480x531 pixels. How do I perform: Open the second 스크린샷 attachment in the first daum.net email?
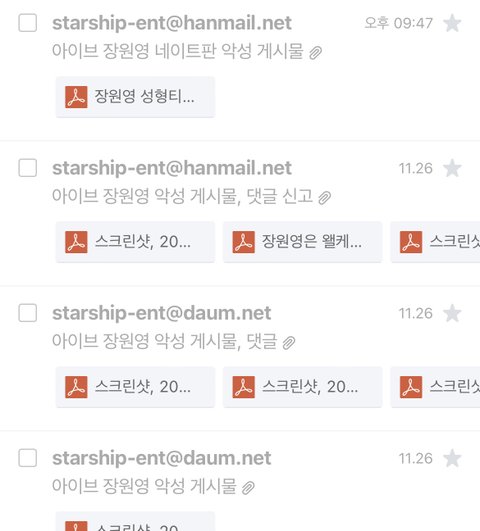click(x=302, y=387)
